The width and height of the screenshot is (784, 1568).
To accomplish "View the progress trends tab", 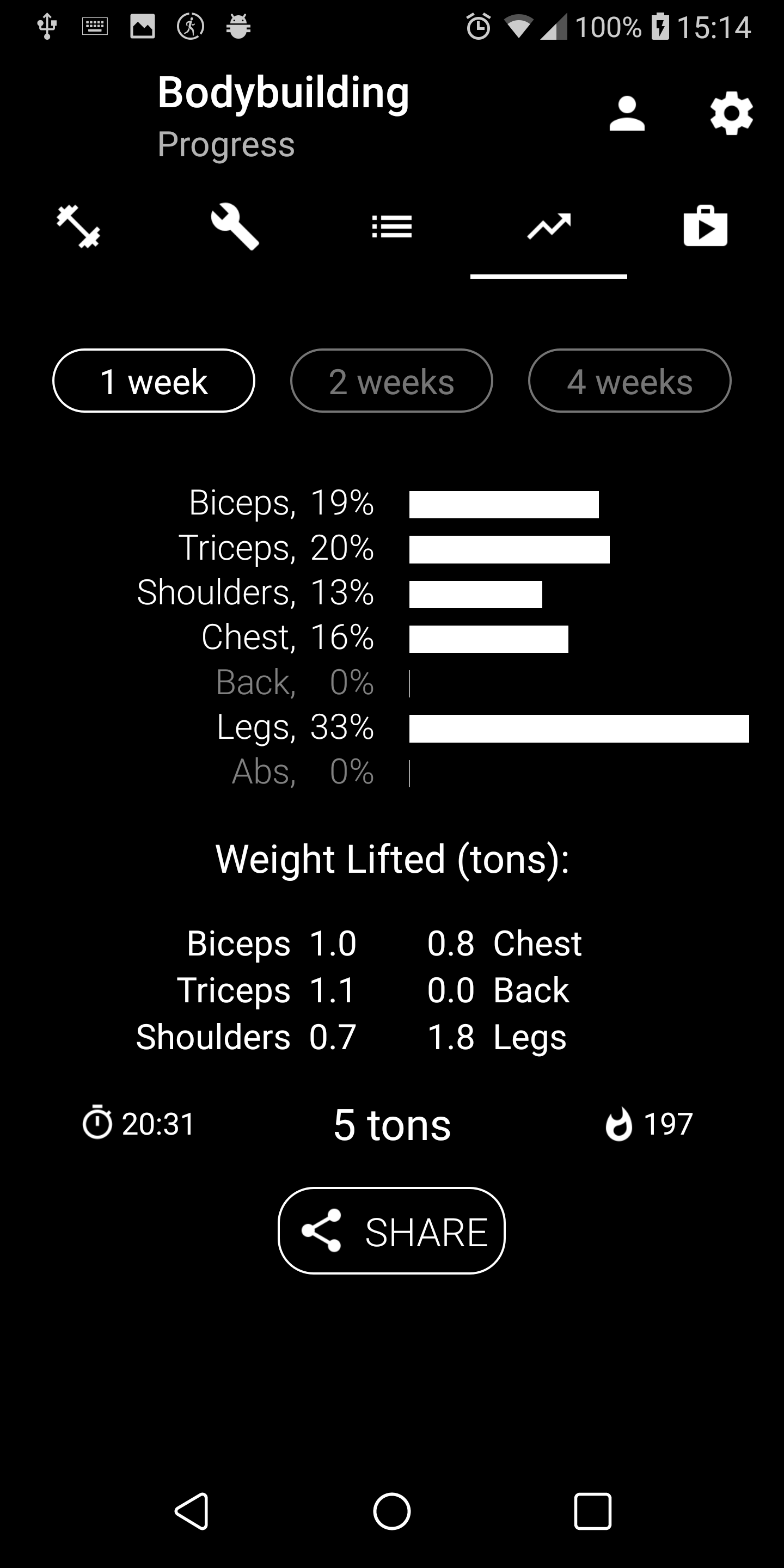I will (x=548, y=226).
